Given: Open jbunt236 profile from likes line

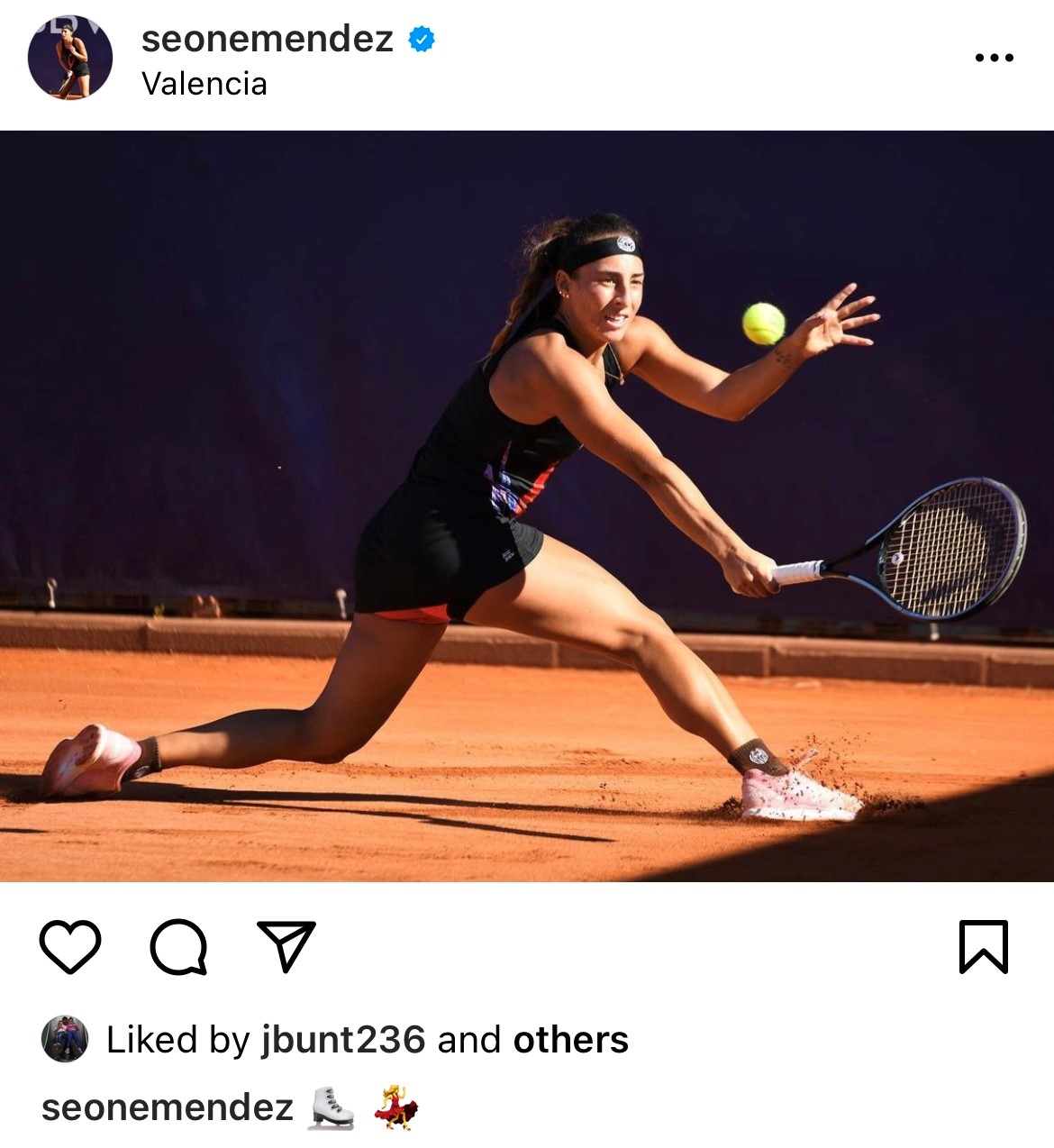Looking at the screenshot, I should (x=342, y=1040).
